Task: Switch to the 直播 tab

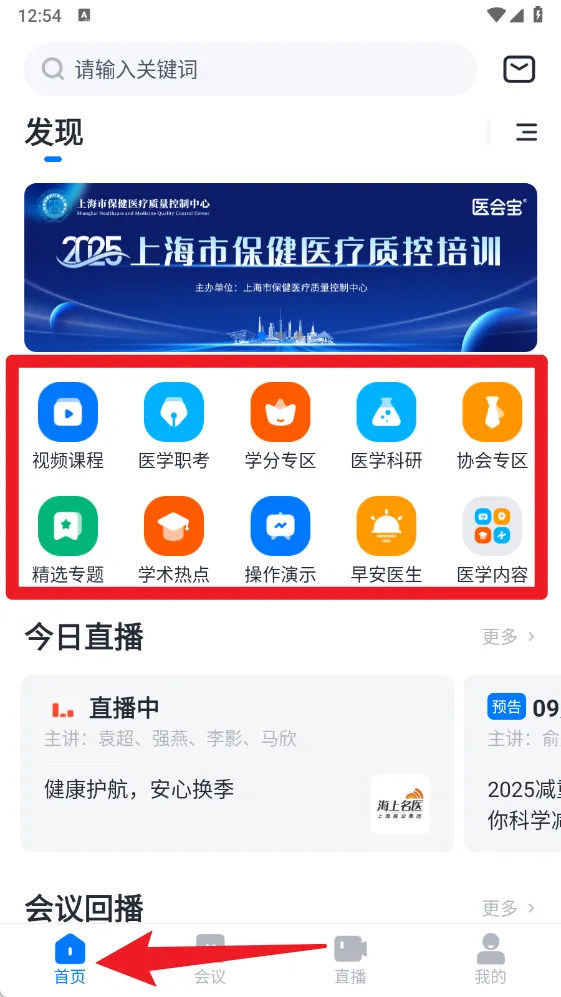Action: point(350,959)
